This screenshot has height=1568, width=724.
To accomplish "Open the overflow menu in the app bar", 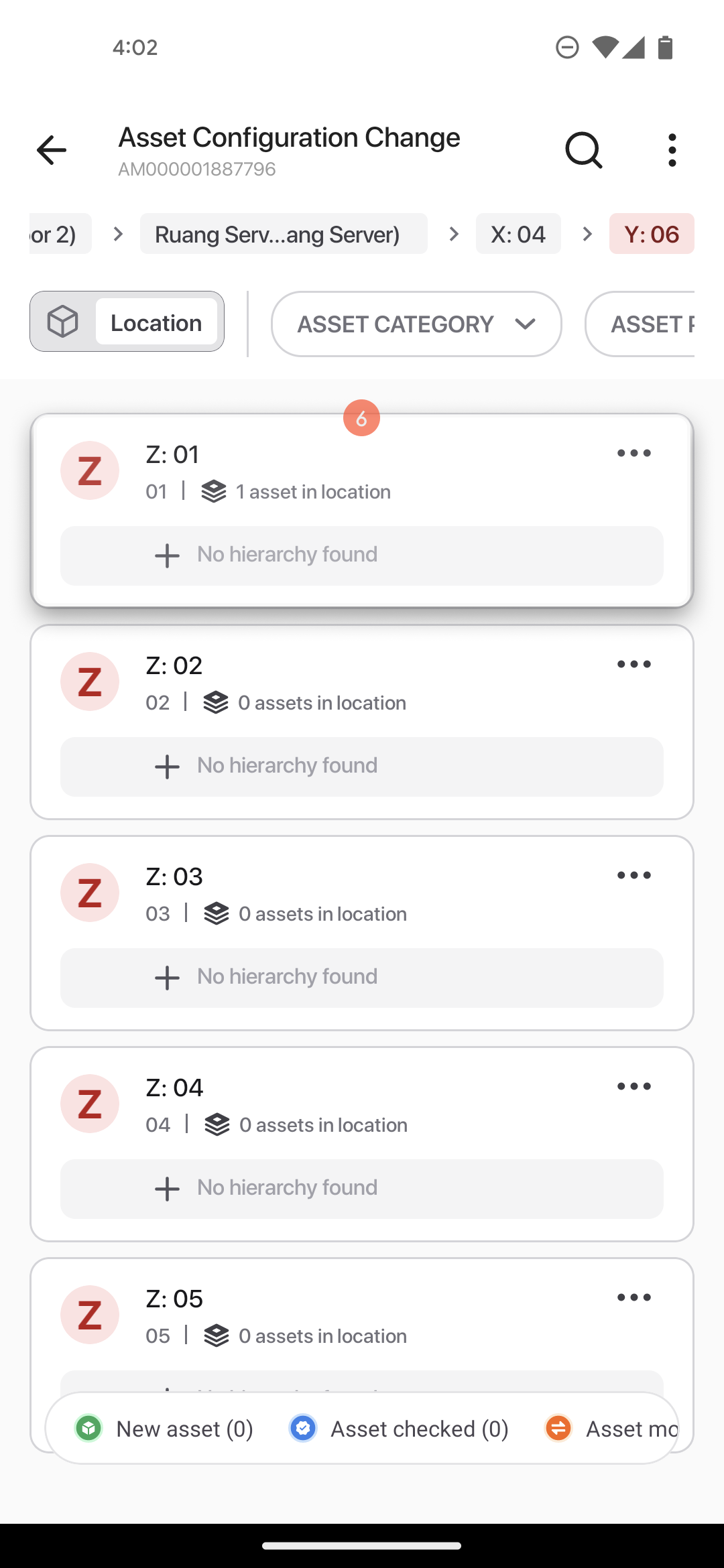I will point(672,149).
